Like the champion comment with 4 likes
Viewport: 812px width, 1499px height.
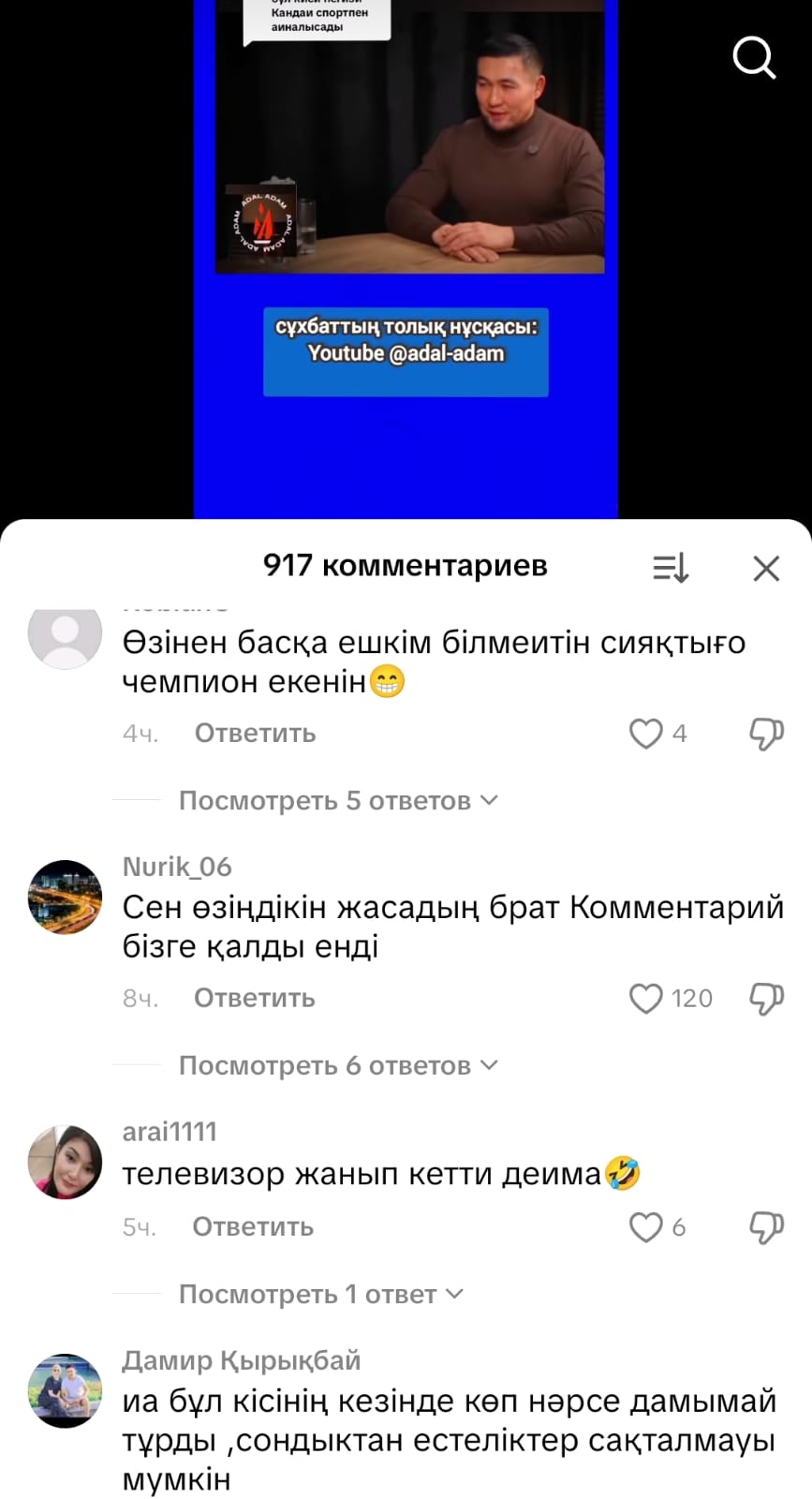pos(646,734)
